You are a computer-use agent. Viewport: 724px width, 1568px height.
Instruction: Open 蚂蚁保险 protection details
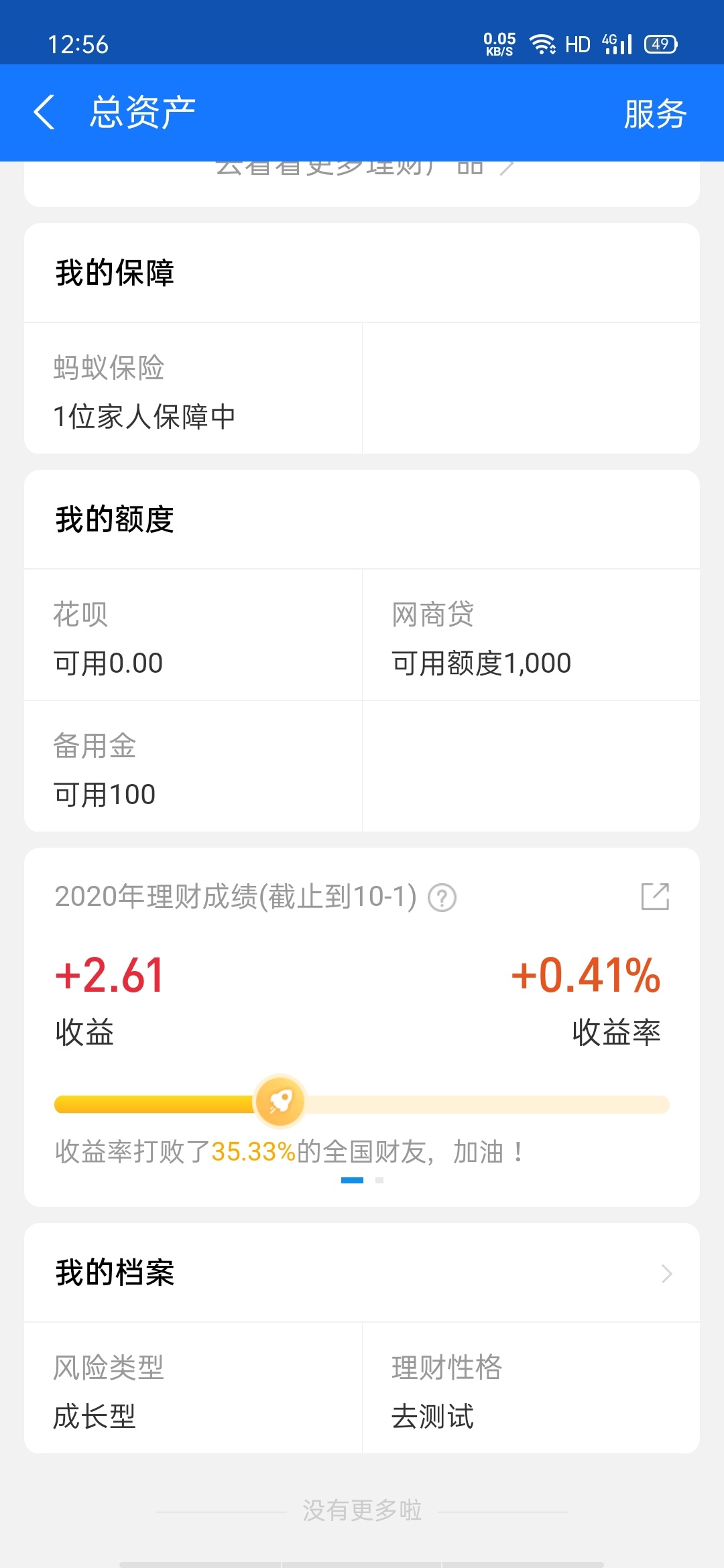coord(193,389)
